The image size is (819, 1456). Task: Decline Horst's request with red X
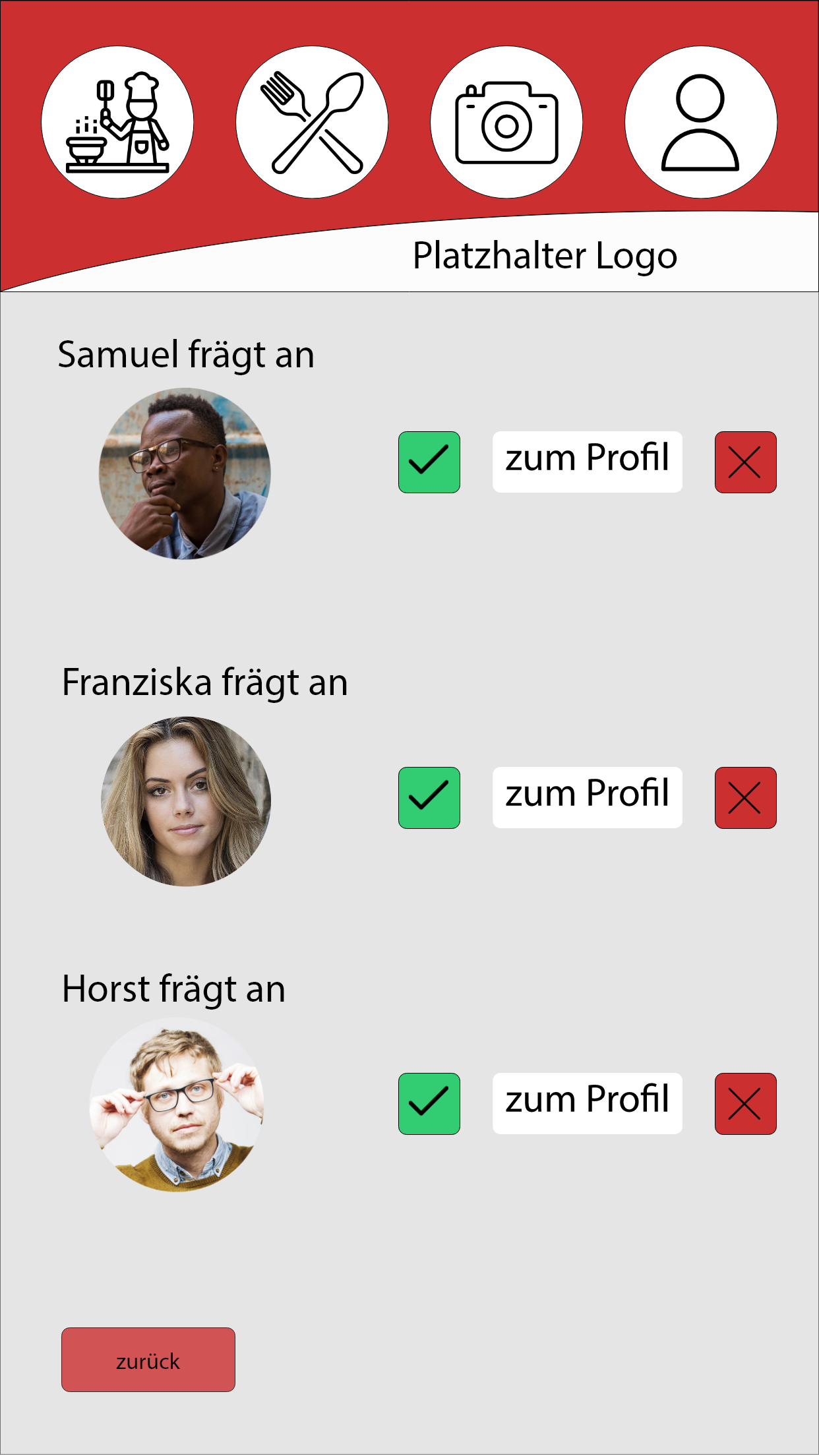pos(745,1104)
